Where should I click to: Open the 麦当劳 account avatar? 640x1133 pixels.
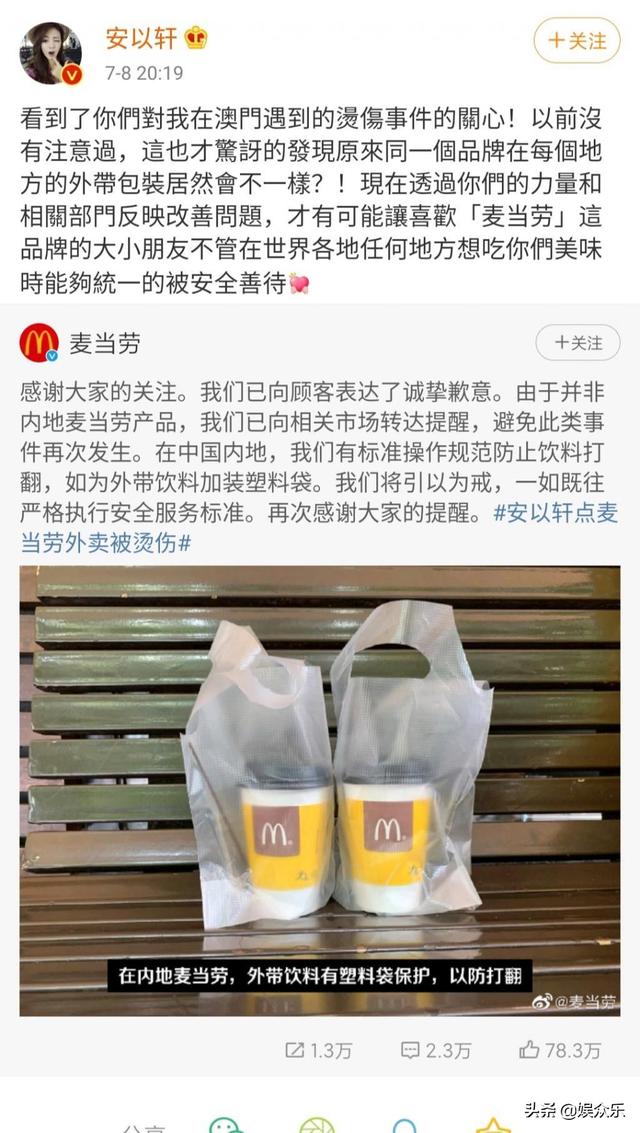pos(39,343)
